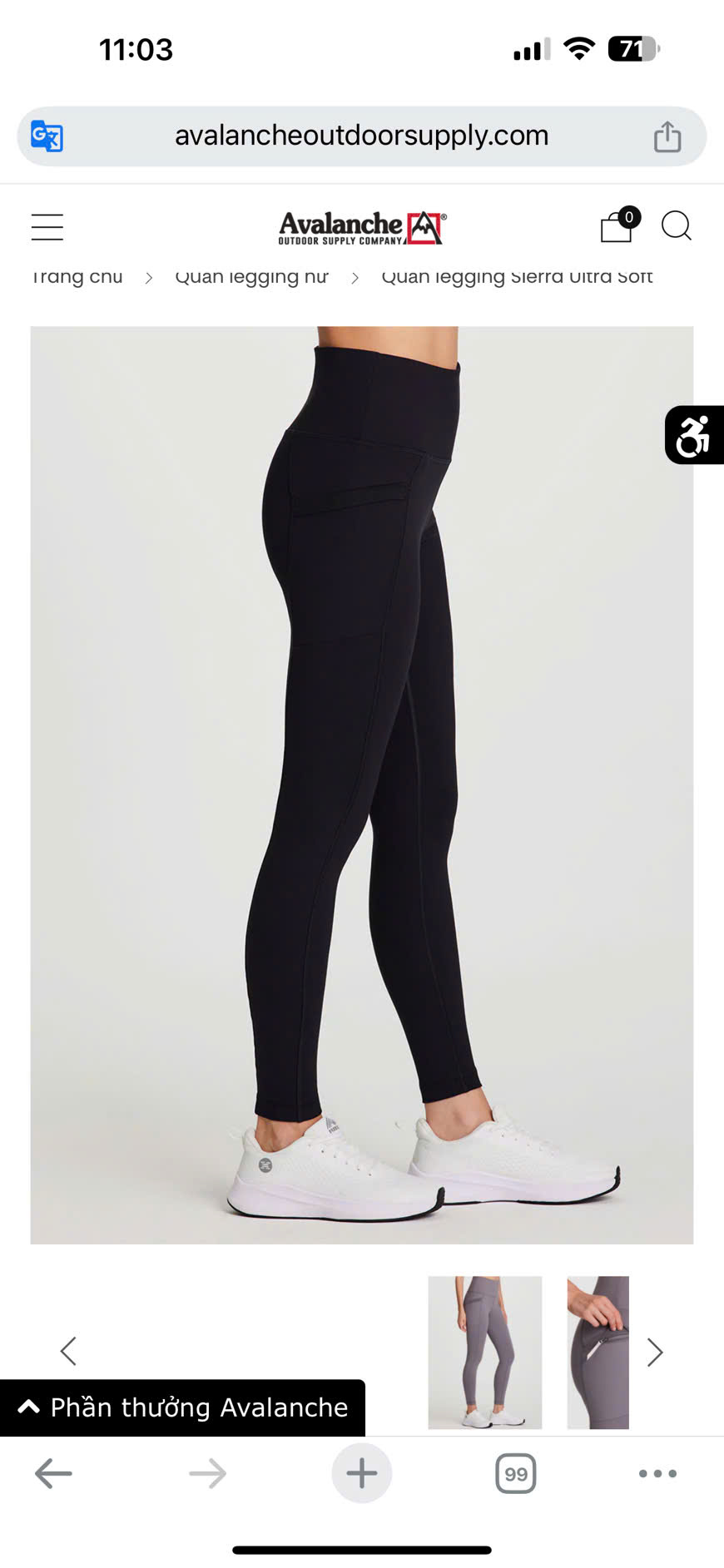Open a new browser tab
Viewport: 724px width, 1568px height.
click(361, 1473)
